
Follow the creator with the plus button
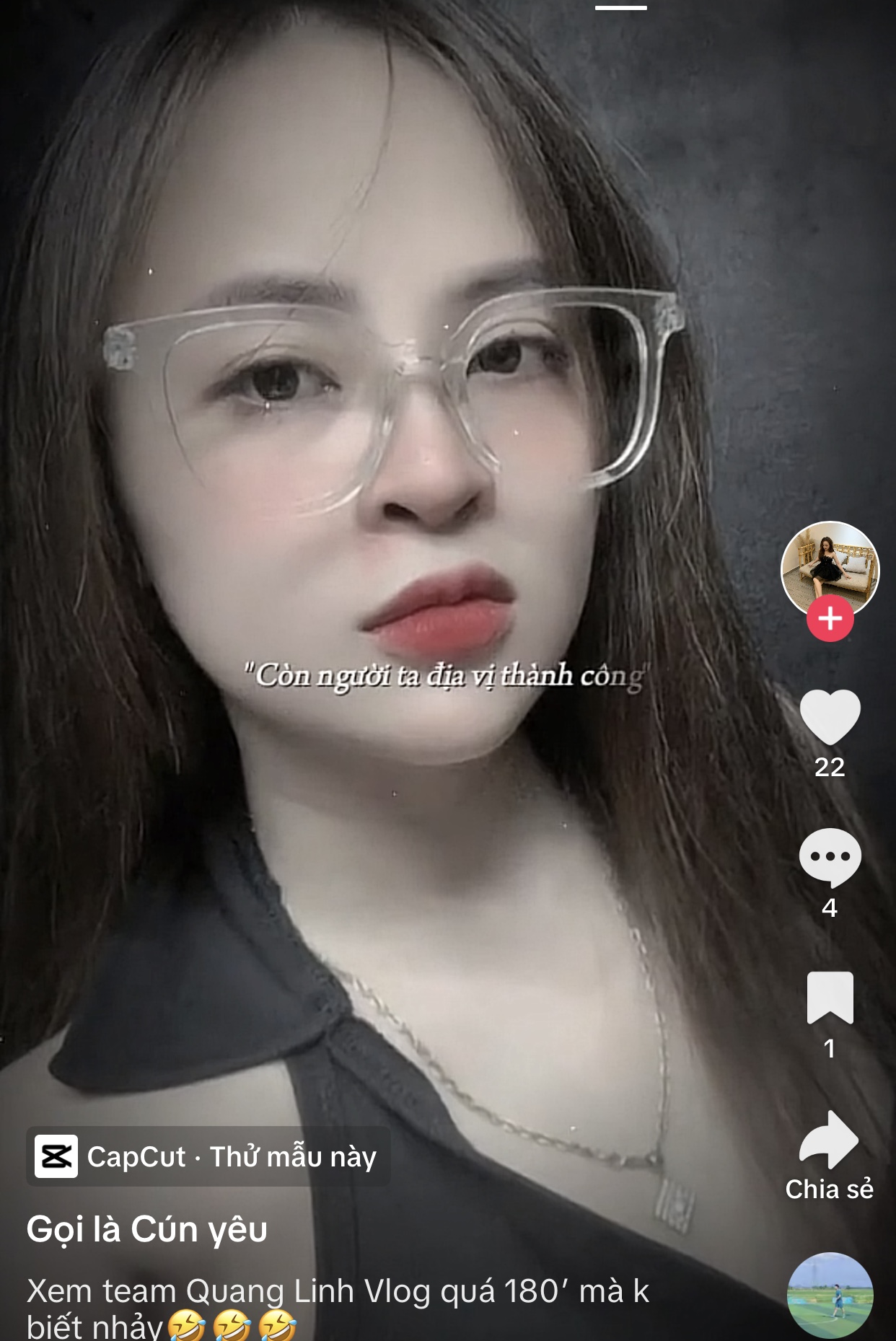[830, 619]
